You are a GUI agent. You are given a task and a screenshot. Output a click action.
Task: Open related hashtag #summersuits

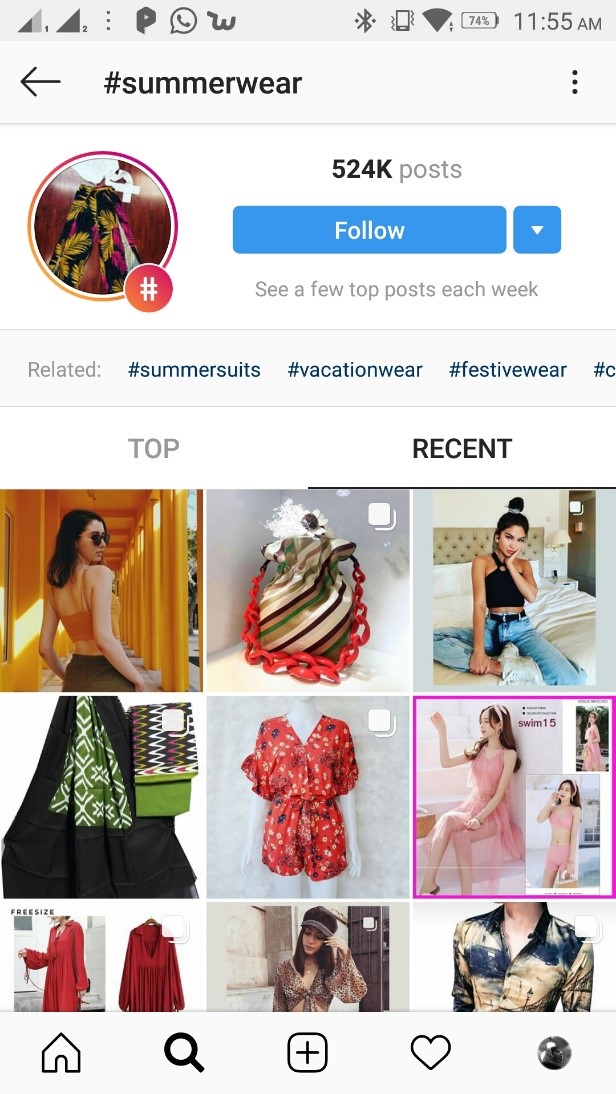click(194, 369)
